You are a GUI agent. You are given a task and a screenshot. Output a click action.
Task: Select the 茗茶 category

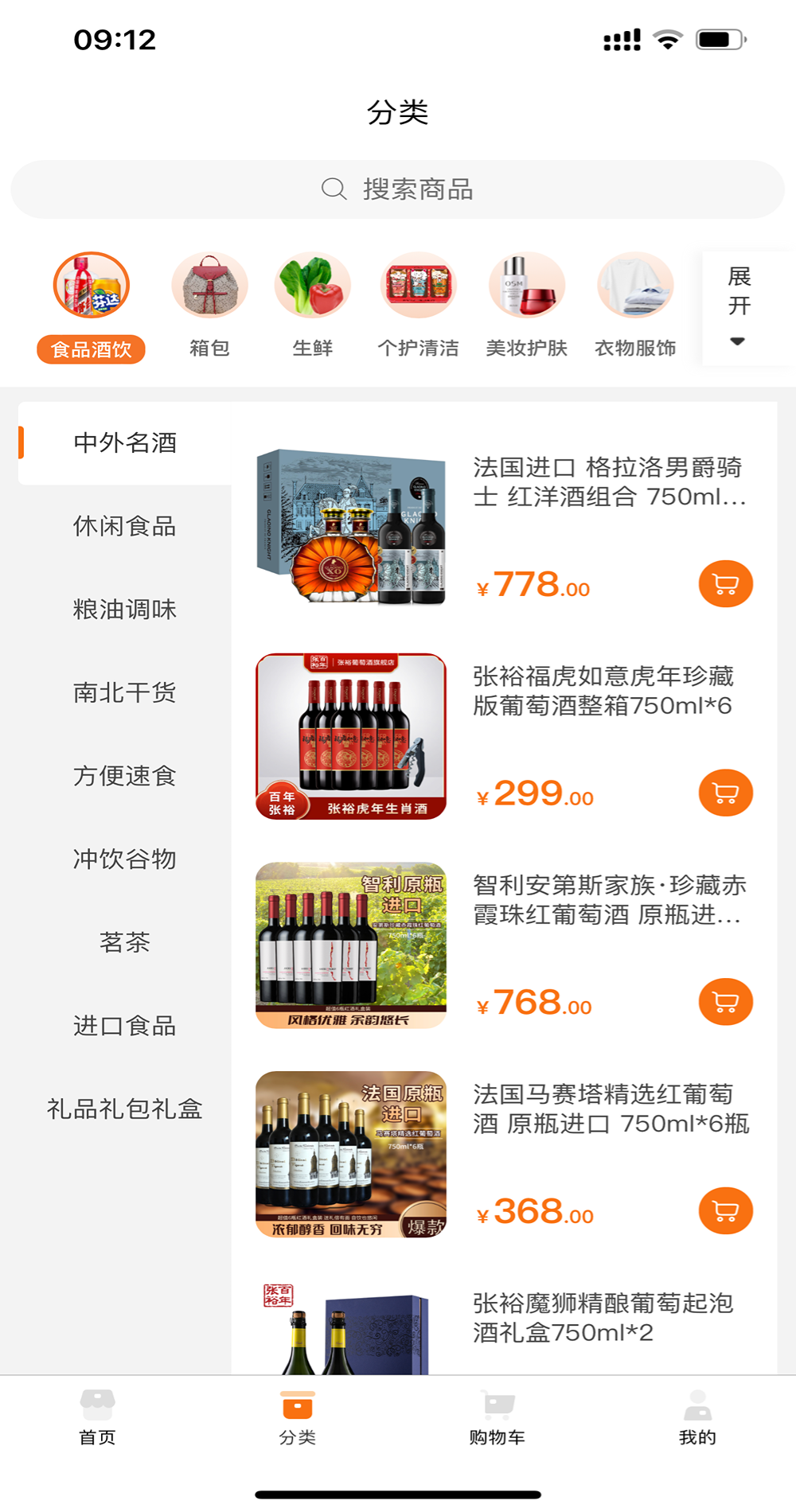[x=124, y=943]
